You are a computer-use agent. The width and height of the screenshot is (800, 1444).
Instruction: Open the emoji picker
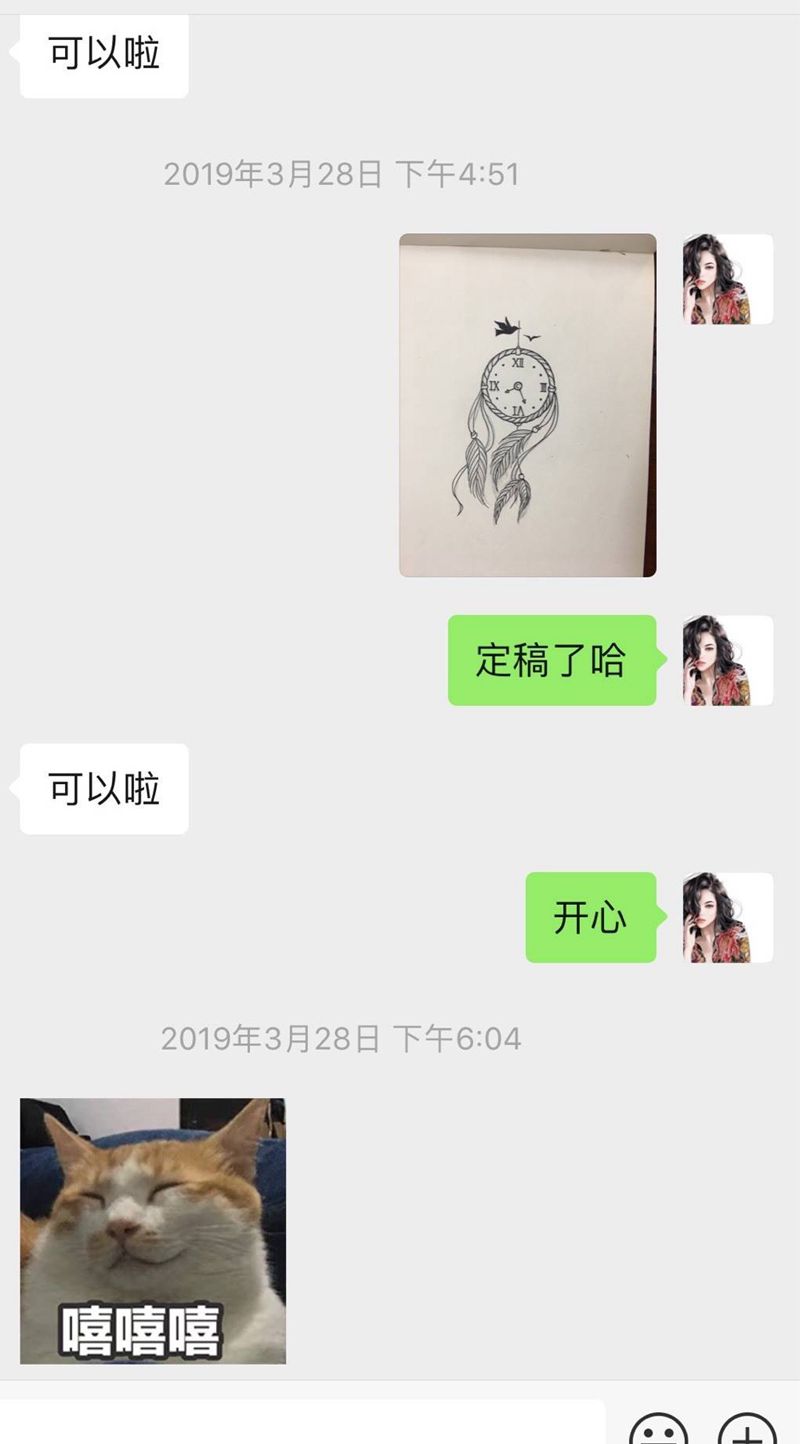659,1430
